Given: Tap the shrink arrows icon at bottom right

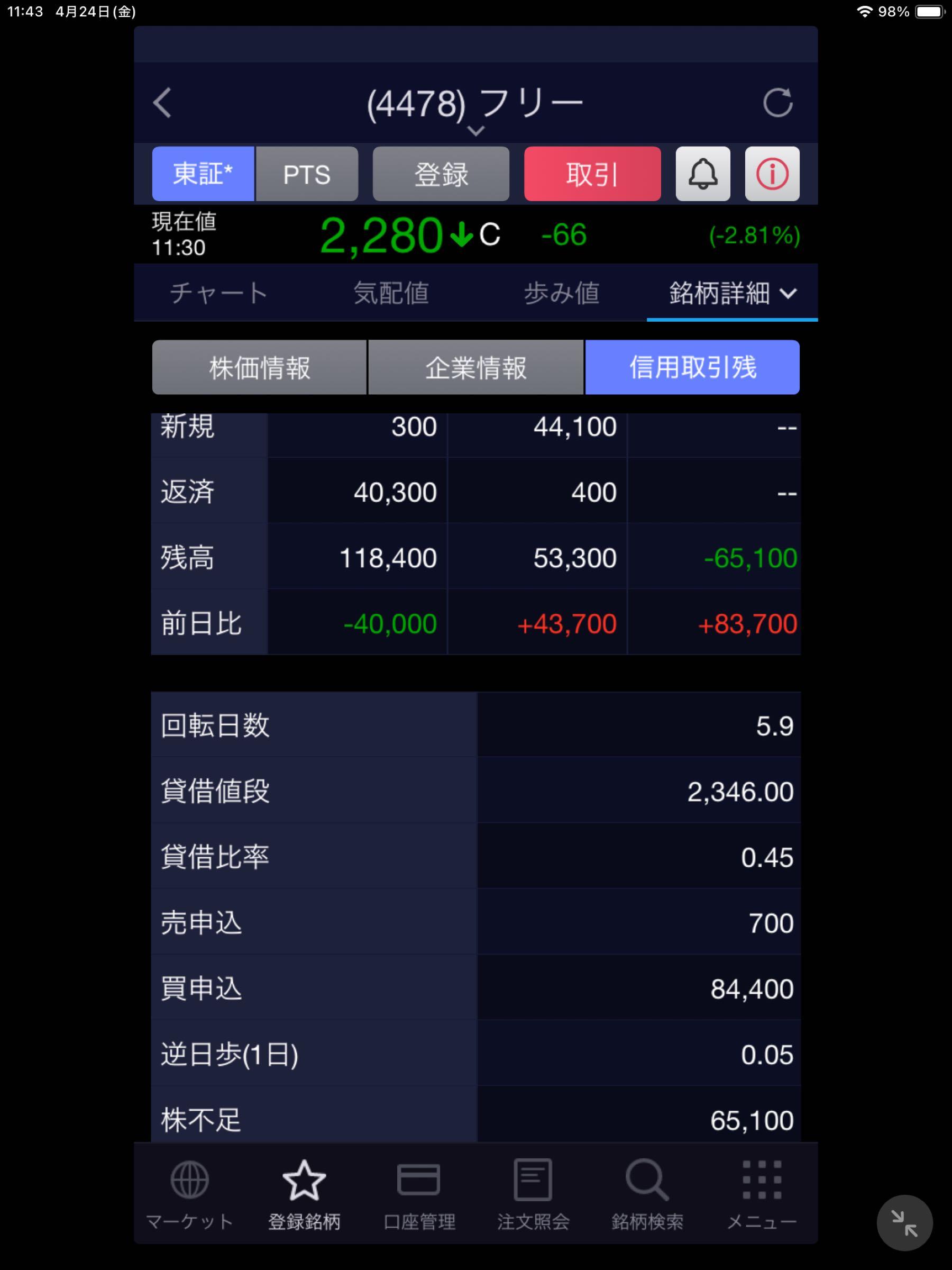Looking at the screenshot, I should [905, 1222].
